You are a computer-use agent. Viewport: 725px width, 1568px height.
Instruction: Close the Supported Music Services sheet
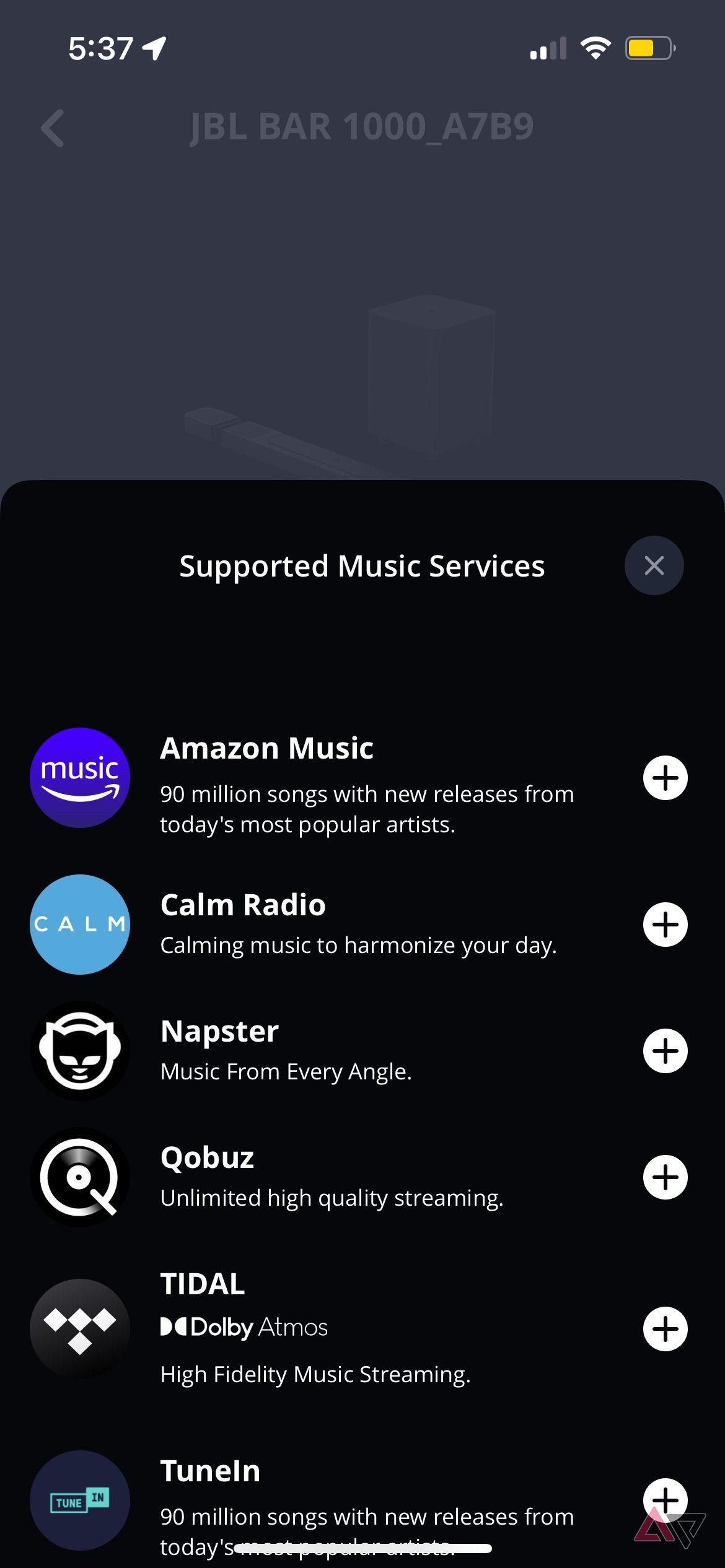click(x=654, y=565)
